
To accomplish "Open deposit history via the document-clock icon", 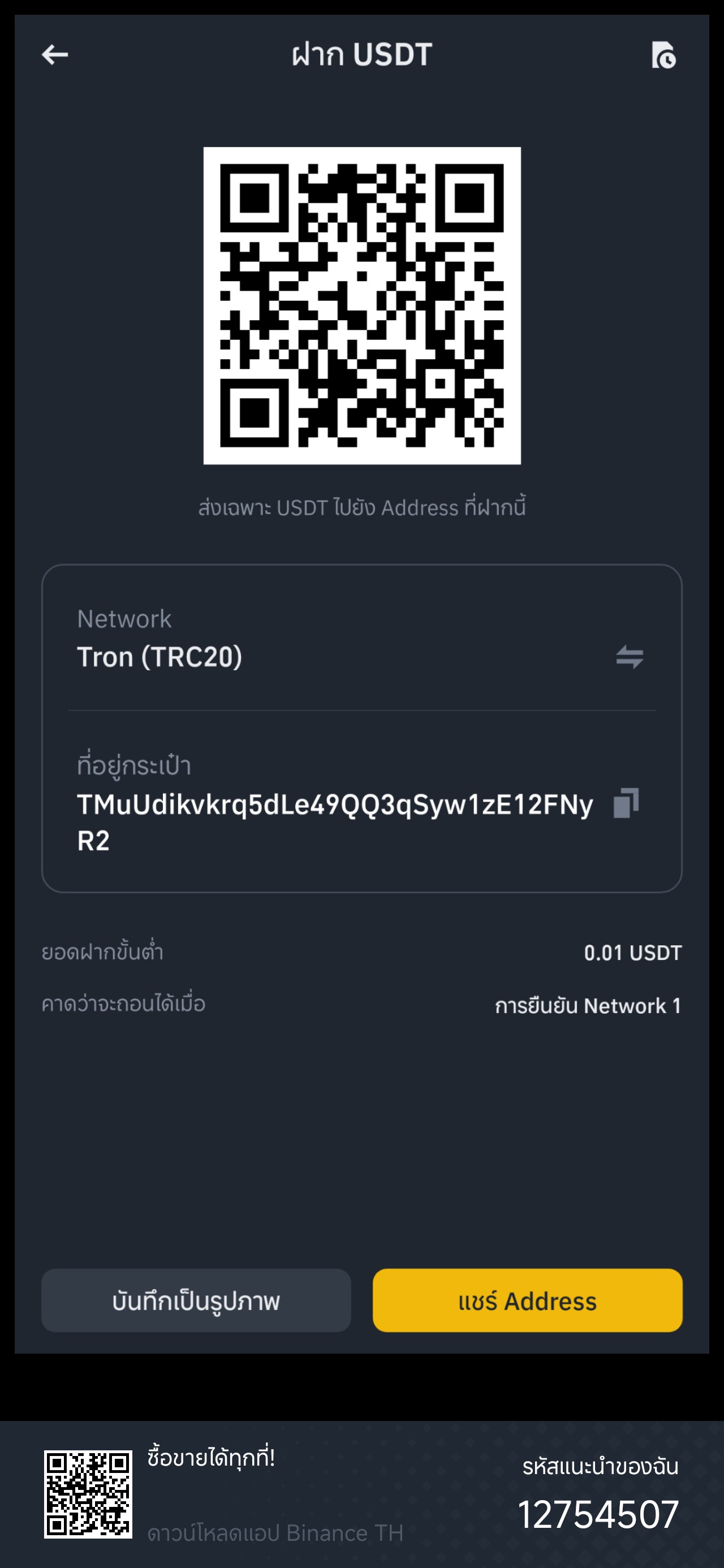I will [x=663, y=55].
